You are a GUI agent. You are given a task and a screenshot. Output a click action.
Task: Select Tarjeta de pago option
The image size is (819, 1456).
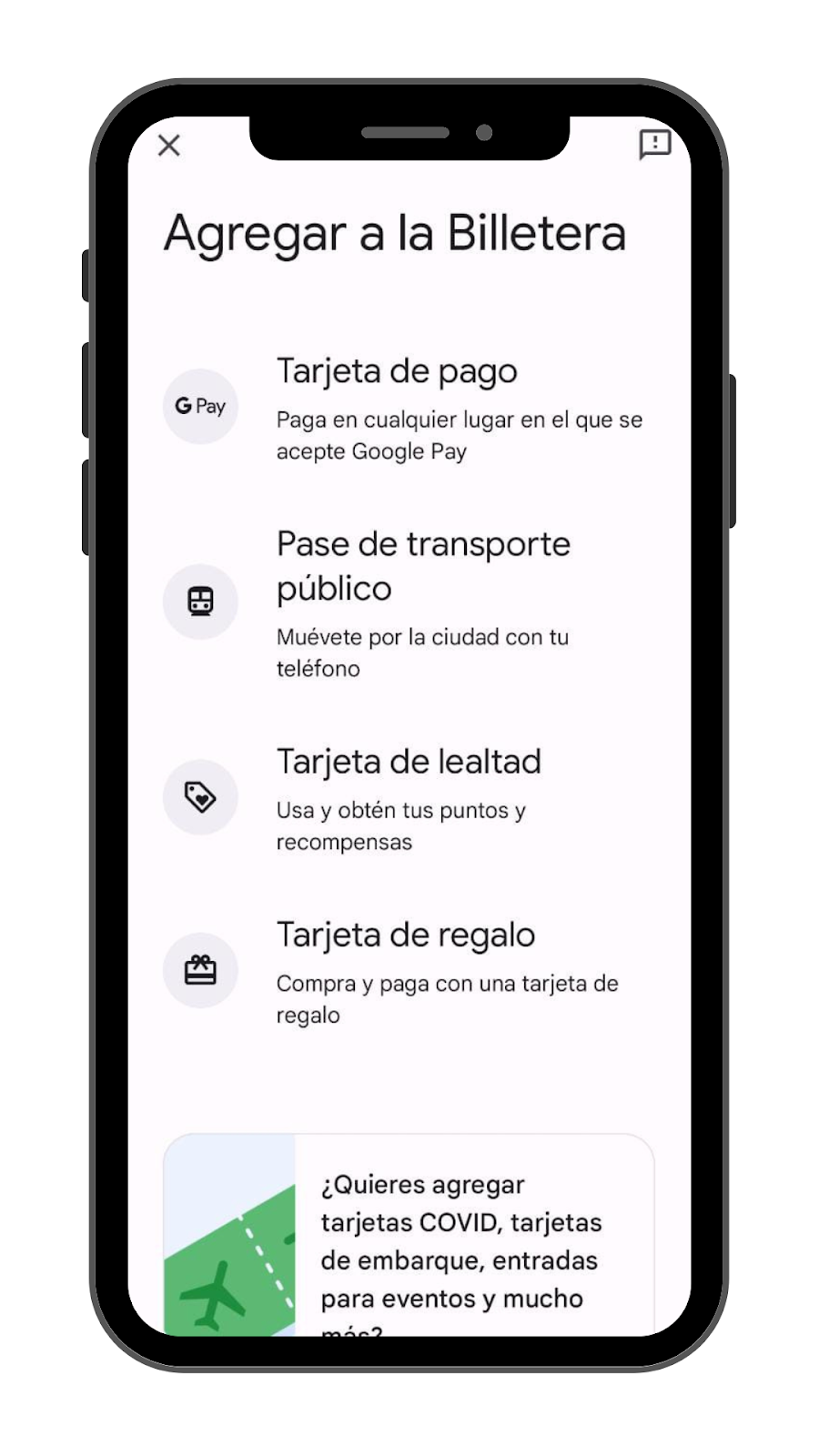tap(409, 408)
